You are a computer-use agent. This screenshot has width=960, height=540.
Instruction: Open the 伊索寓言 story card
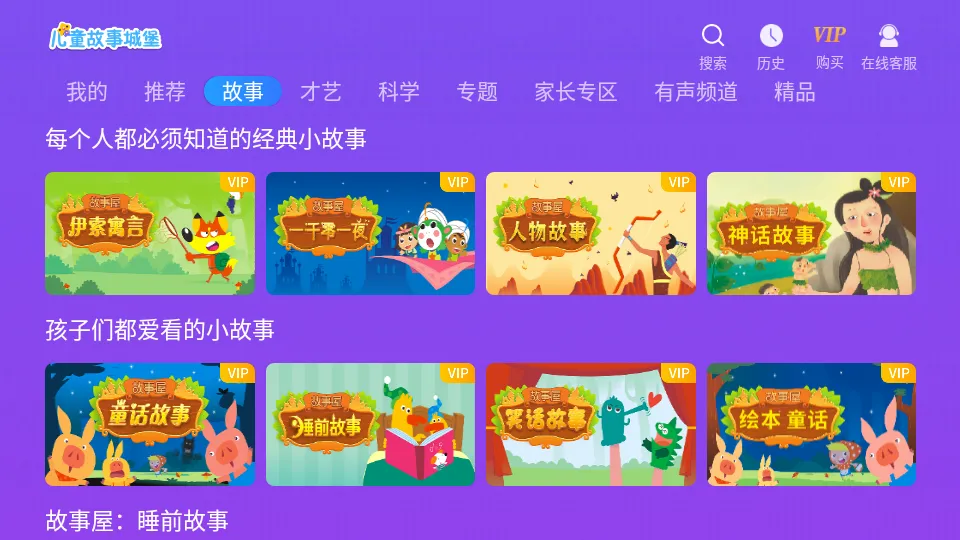point(150,234)
